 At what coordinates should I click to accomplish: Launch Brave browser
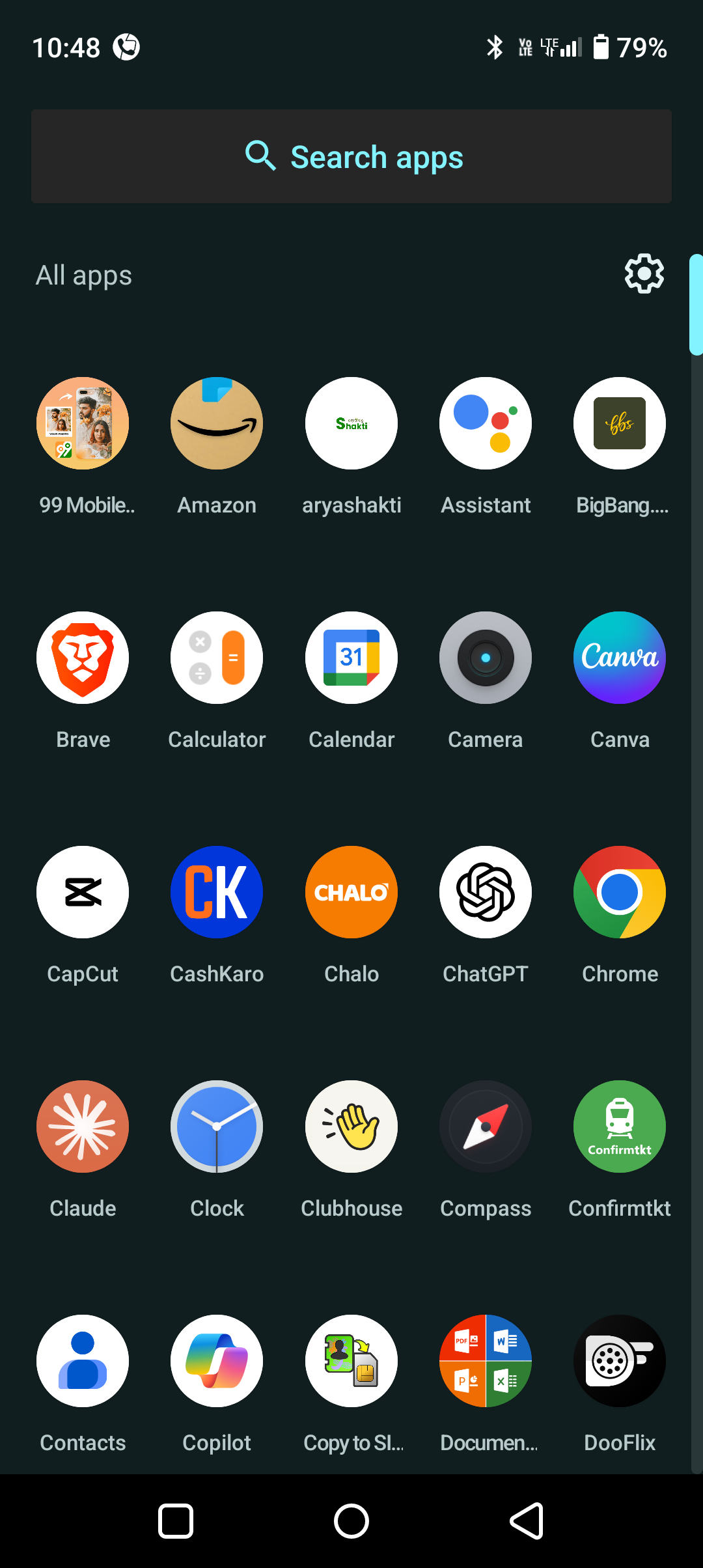(83, 658)
